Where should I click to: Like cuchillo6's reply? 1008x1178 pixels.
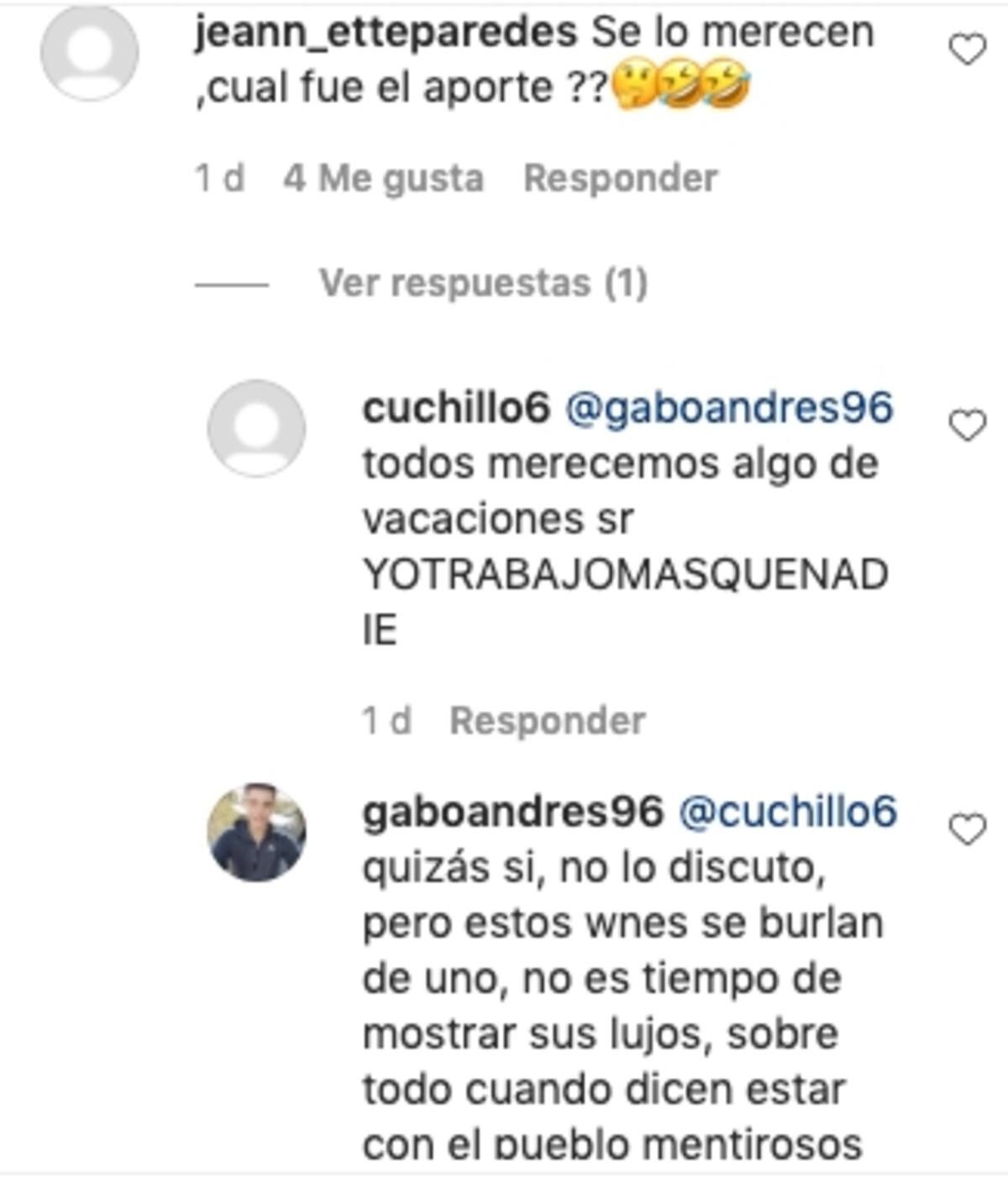click(967, 426)
